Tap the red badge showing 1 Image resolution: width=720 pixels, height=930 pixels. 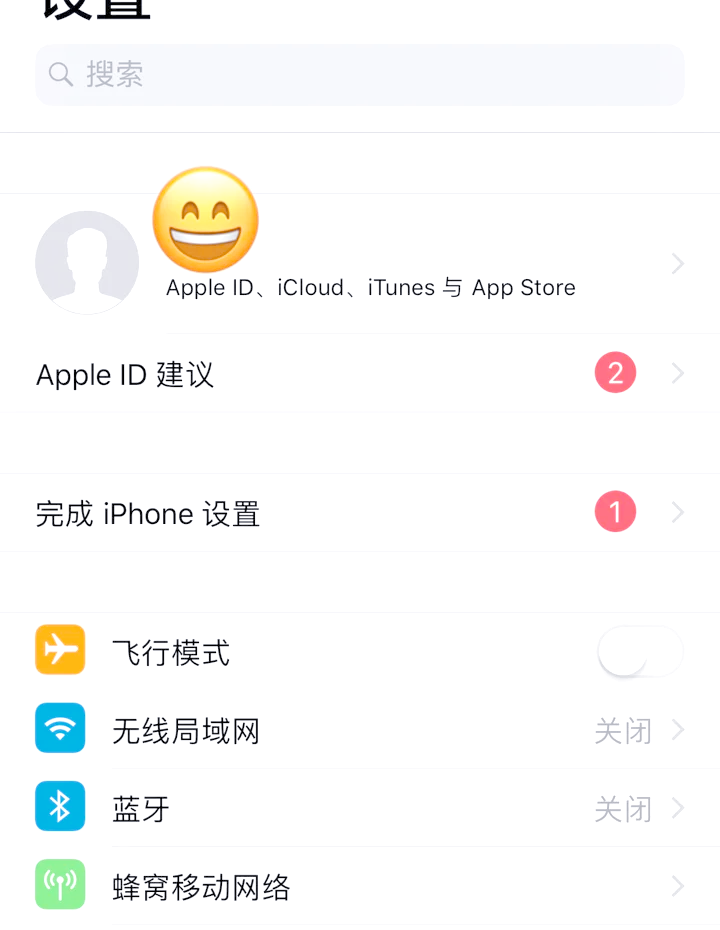(x=615, y=511)
